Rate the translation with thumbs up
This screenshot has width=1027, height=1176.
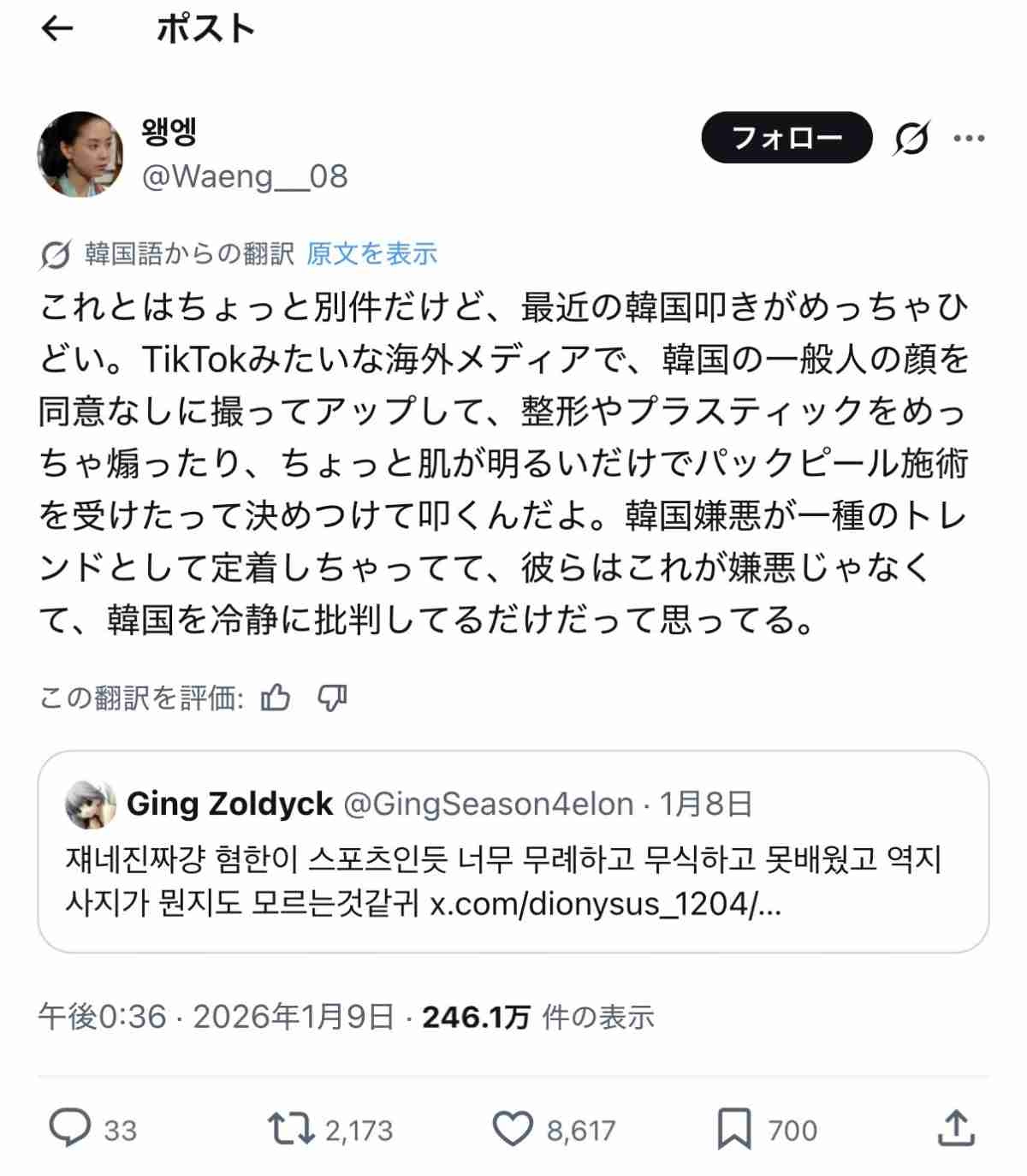click(276, 698)
